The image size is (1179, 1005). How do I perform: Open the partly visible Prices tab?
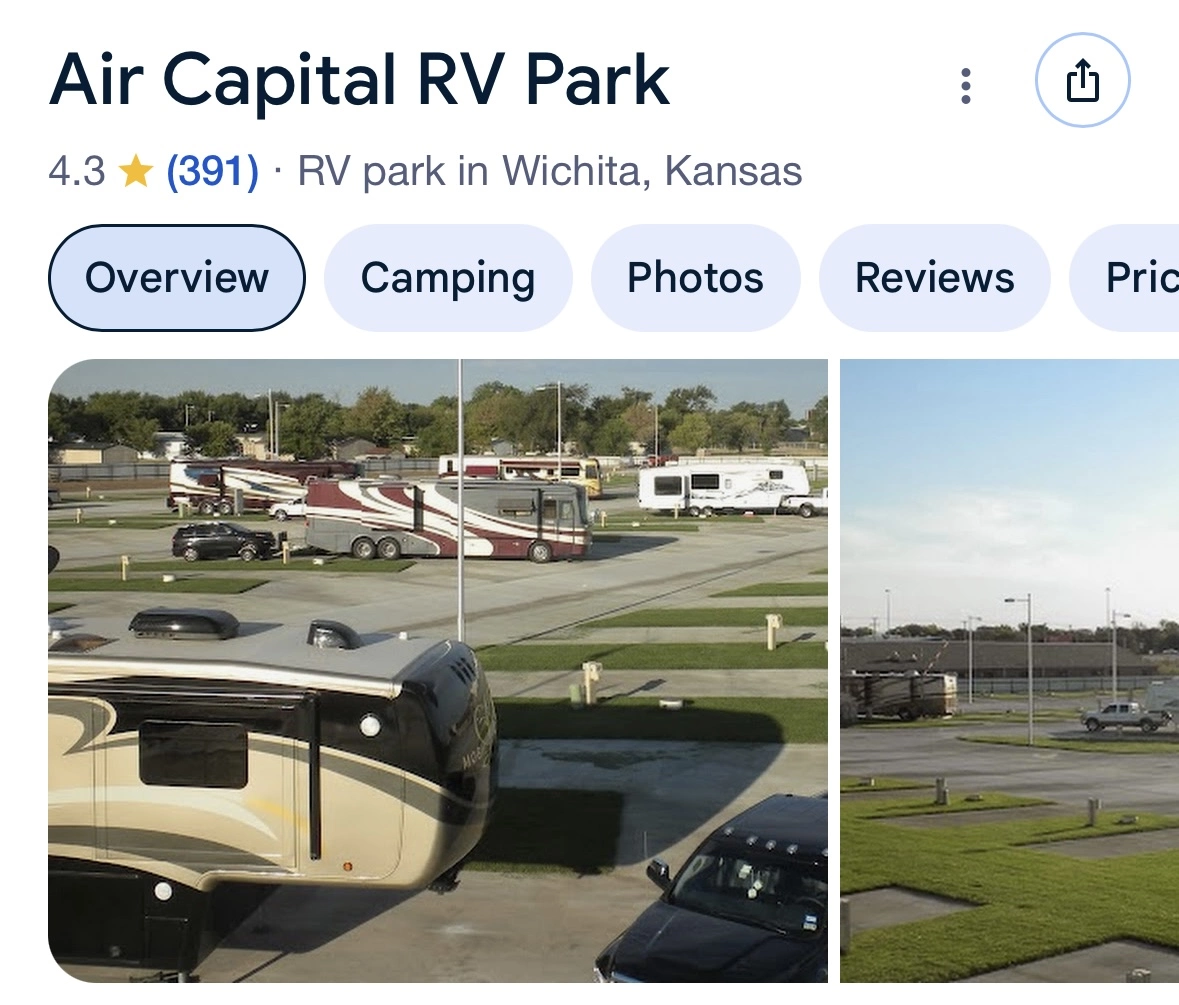(1126, 277)
